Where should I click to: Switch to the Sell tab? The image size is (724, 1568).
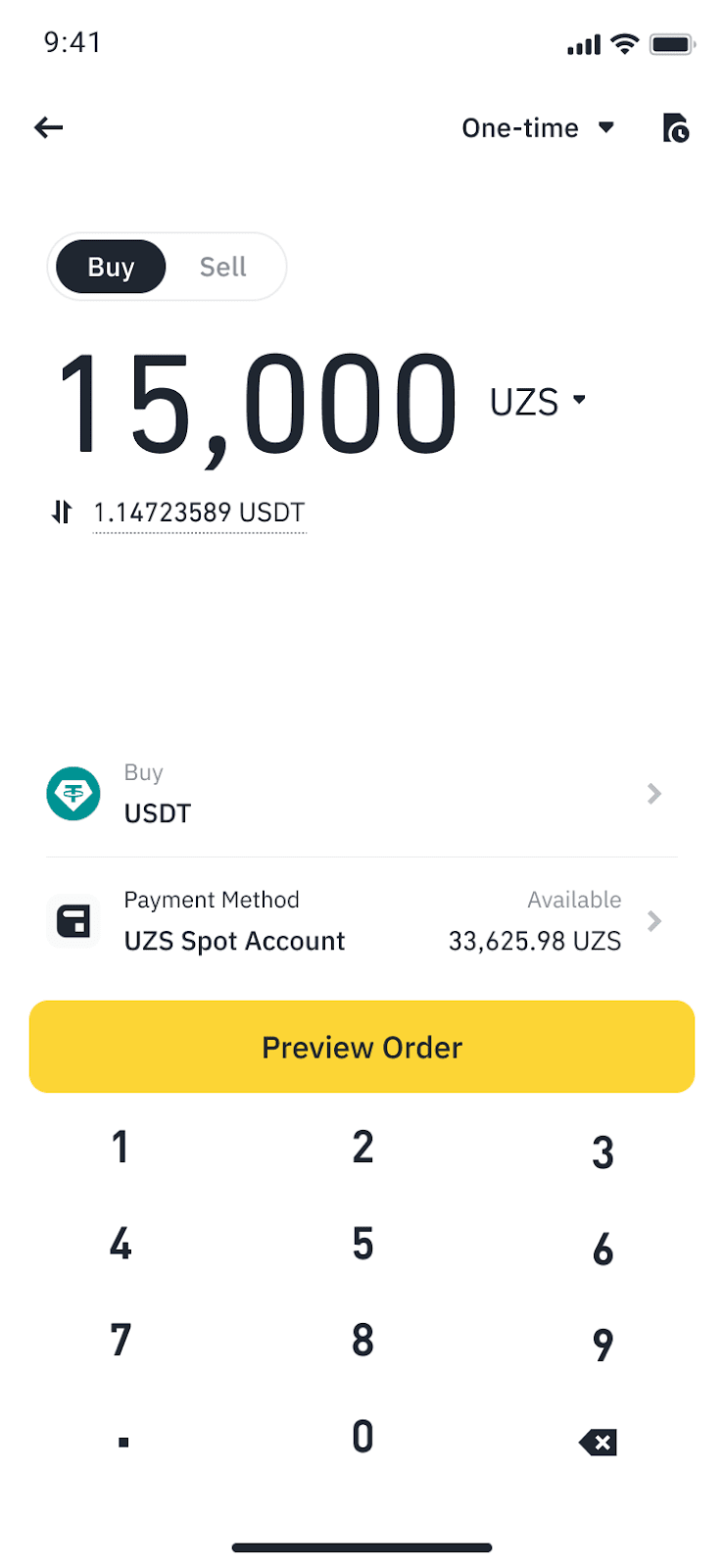223,267
